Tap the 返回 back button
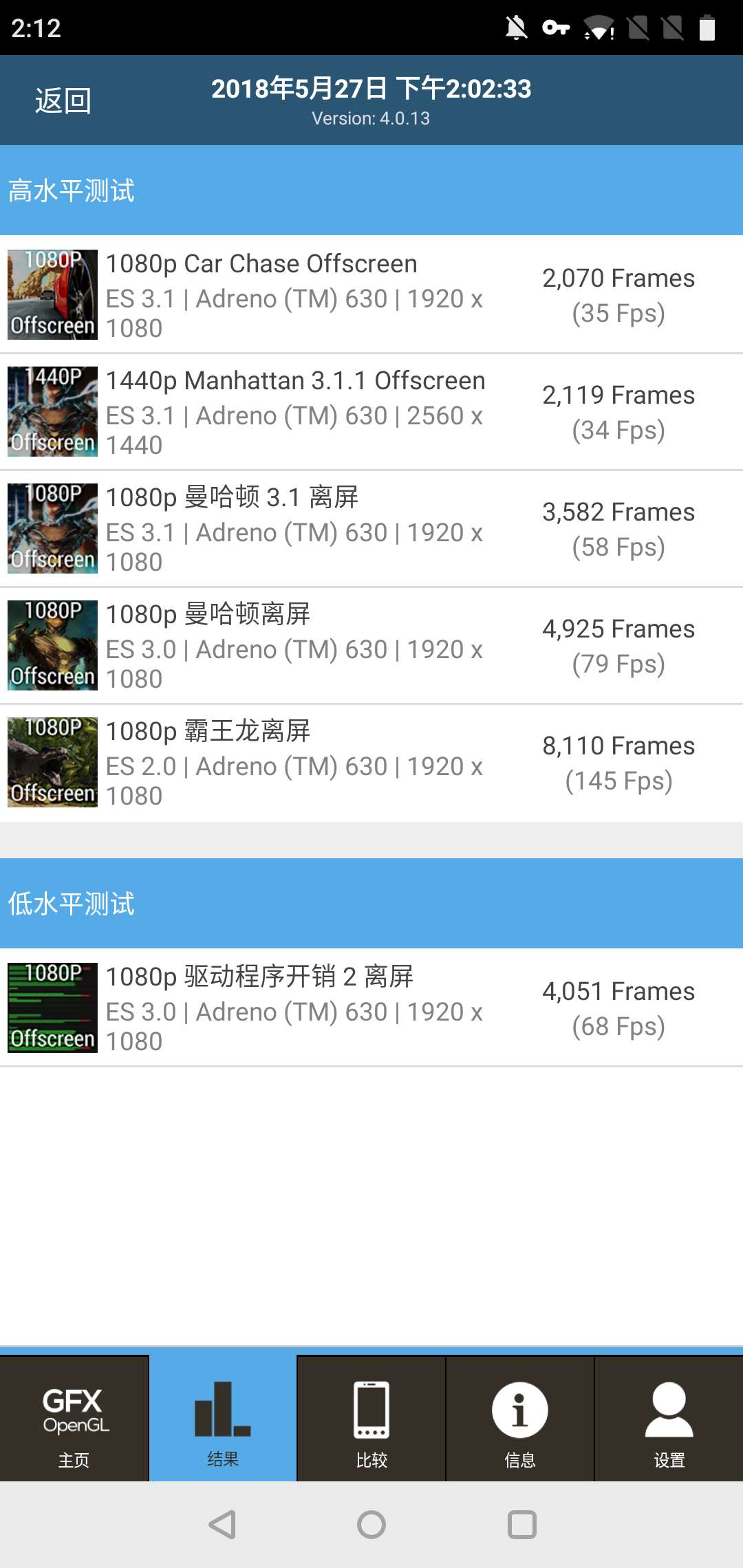This screenshot has width=743, height=1568. click(x=63, y=101)
